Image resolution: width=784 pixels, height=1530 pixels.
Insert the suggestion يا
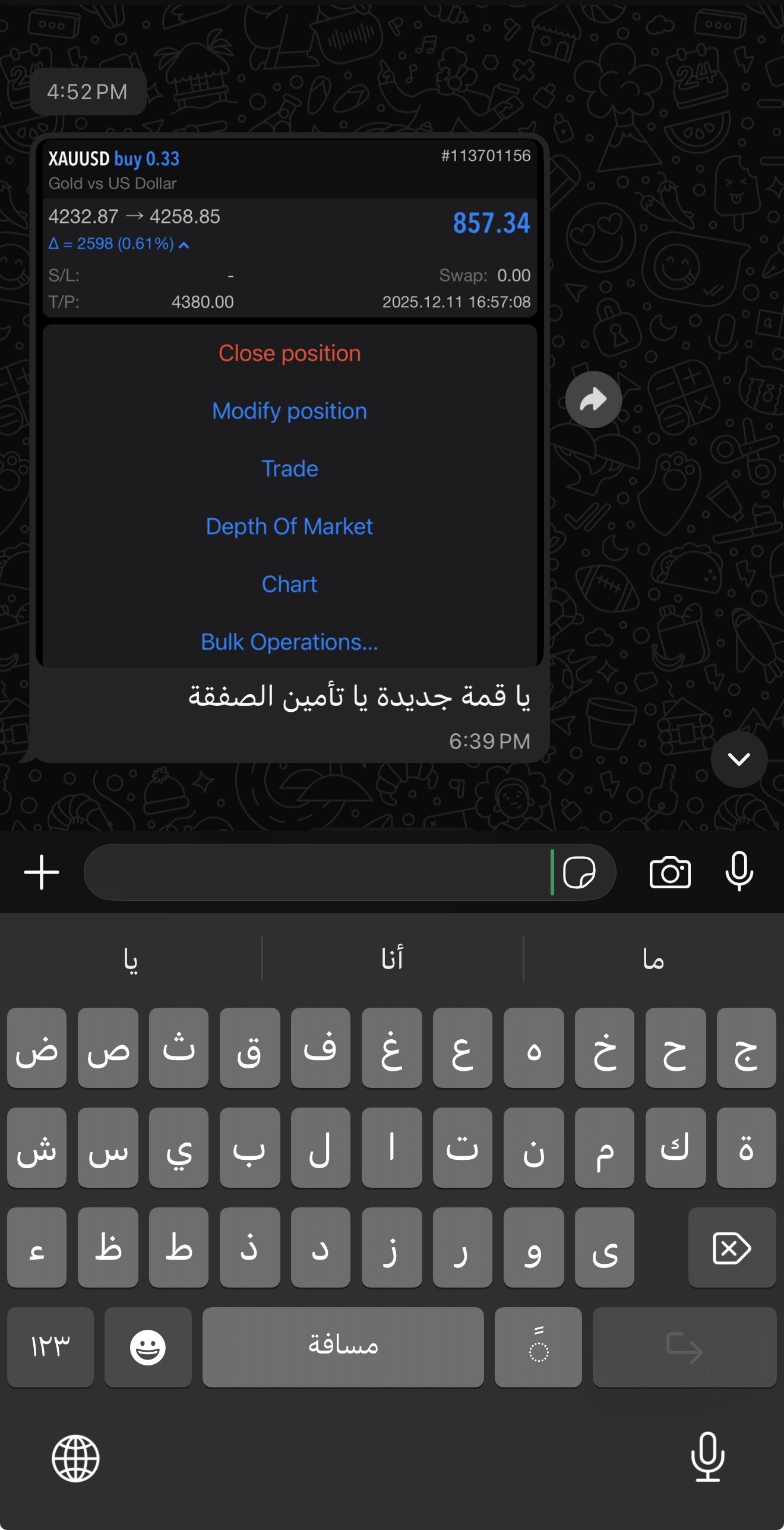click(131, 958)
